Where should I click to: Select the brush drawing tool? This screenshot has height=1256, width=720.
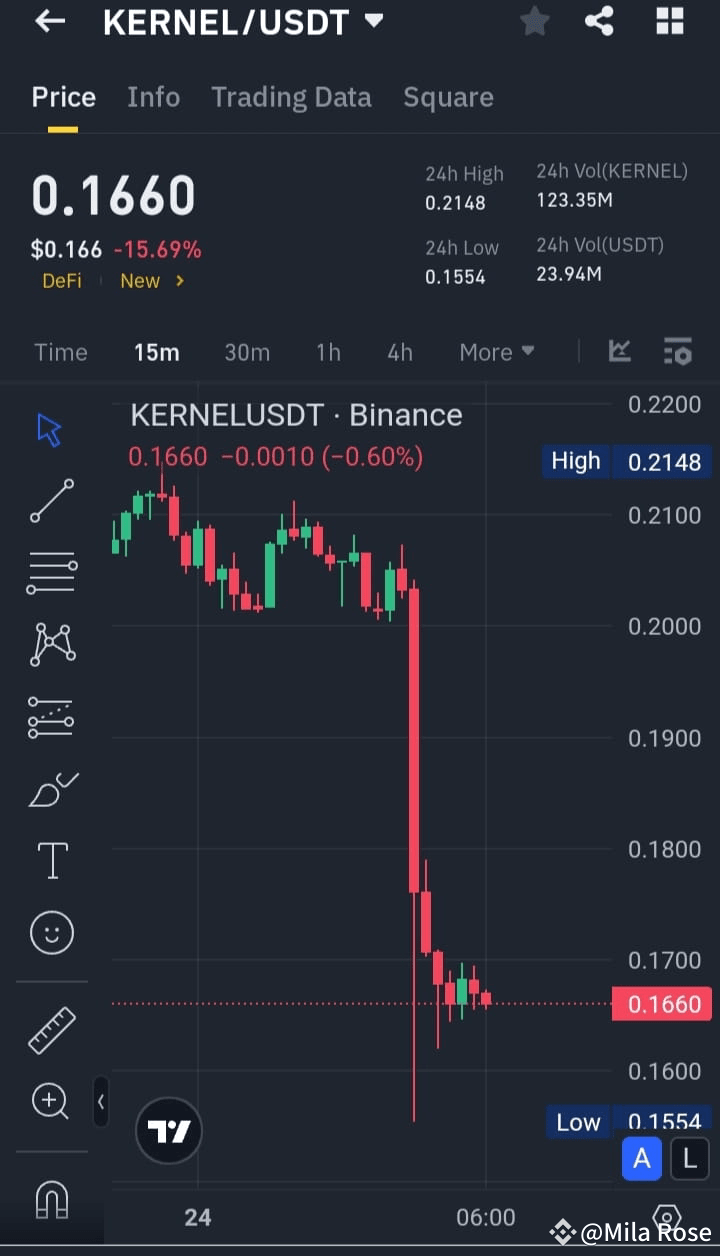point(51,788)
